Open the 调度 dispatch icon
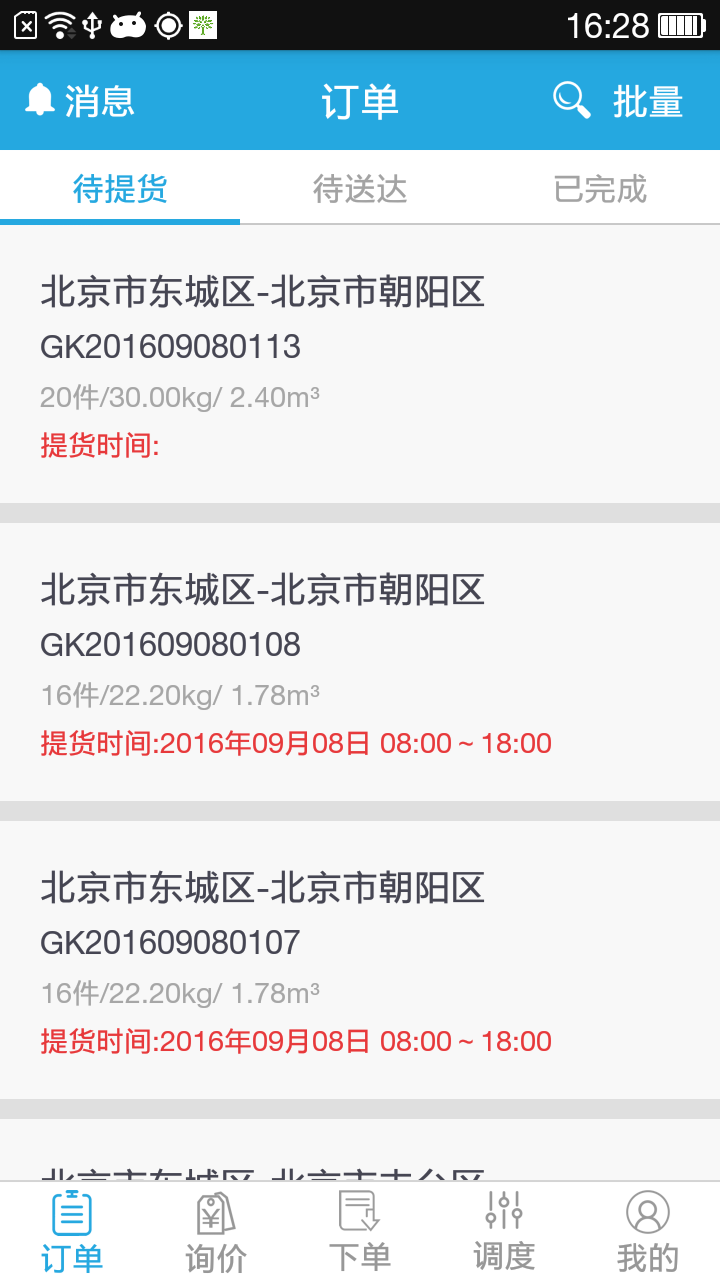 (x=503, y=1226)
